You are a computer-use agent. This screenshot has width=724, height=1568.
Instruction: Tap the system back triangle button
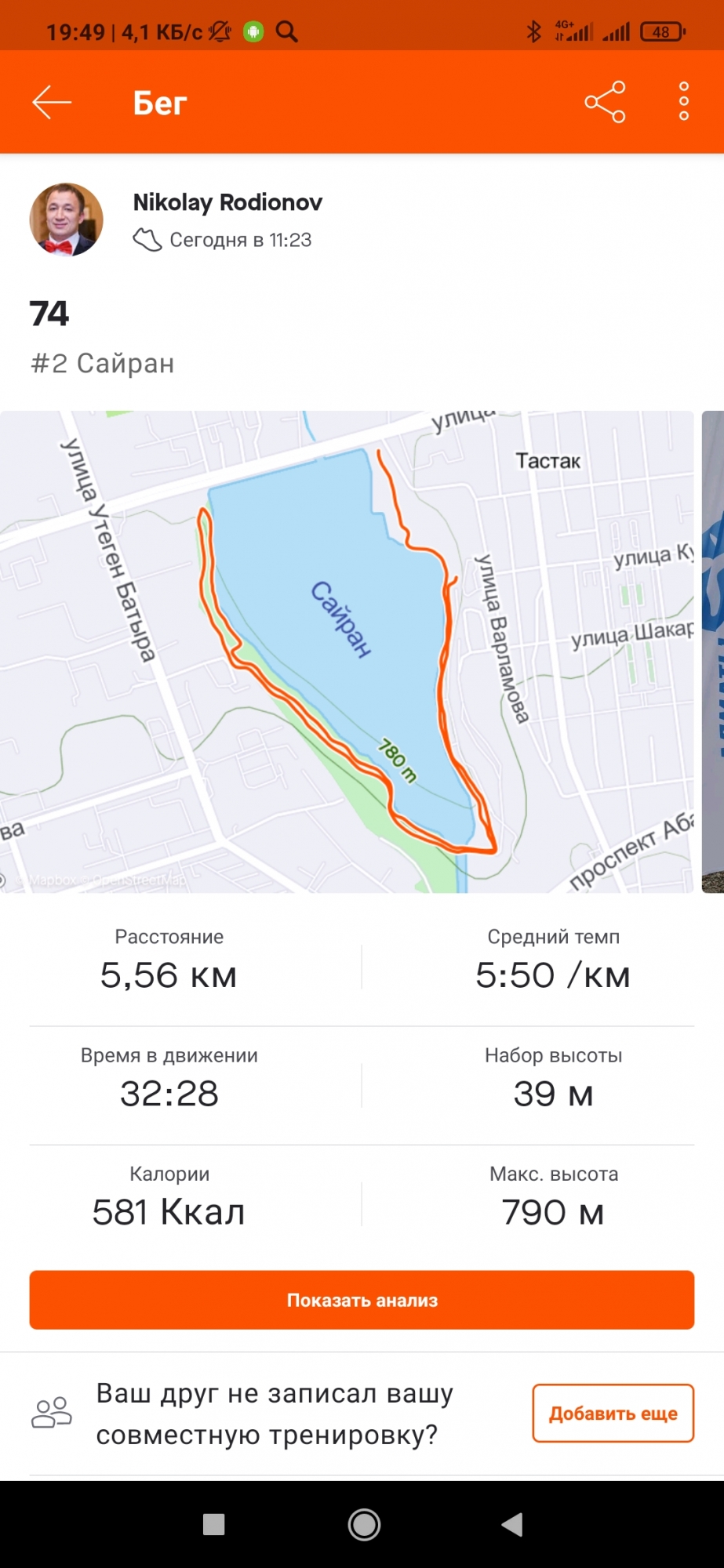click(x=511, y=1525)
